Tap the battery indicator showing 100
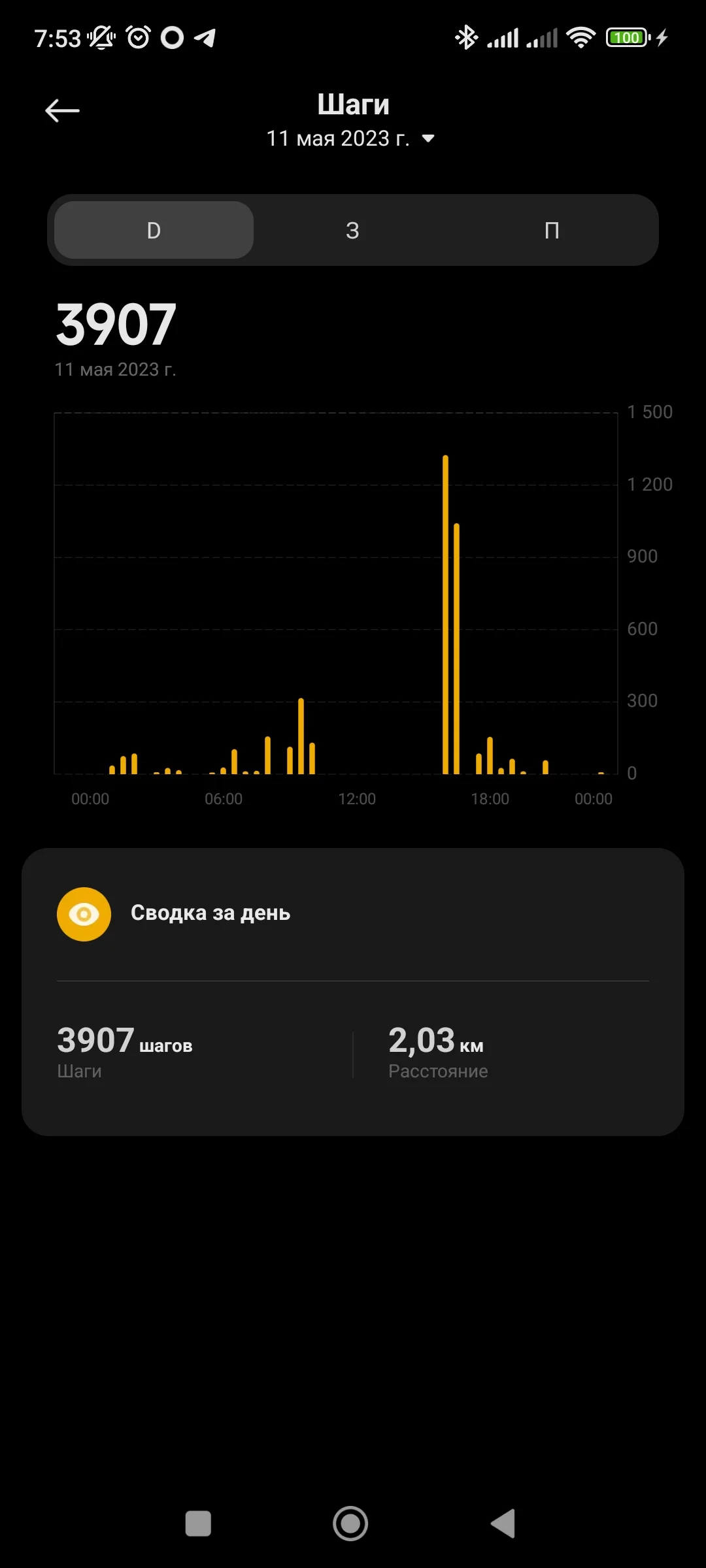Viewport: 706px width, 1568px height. point(626,37)
